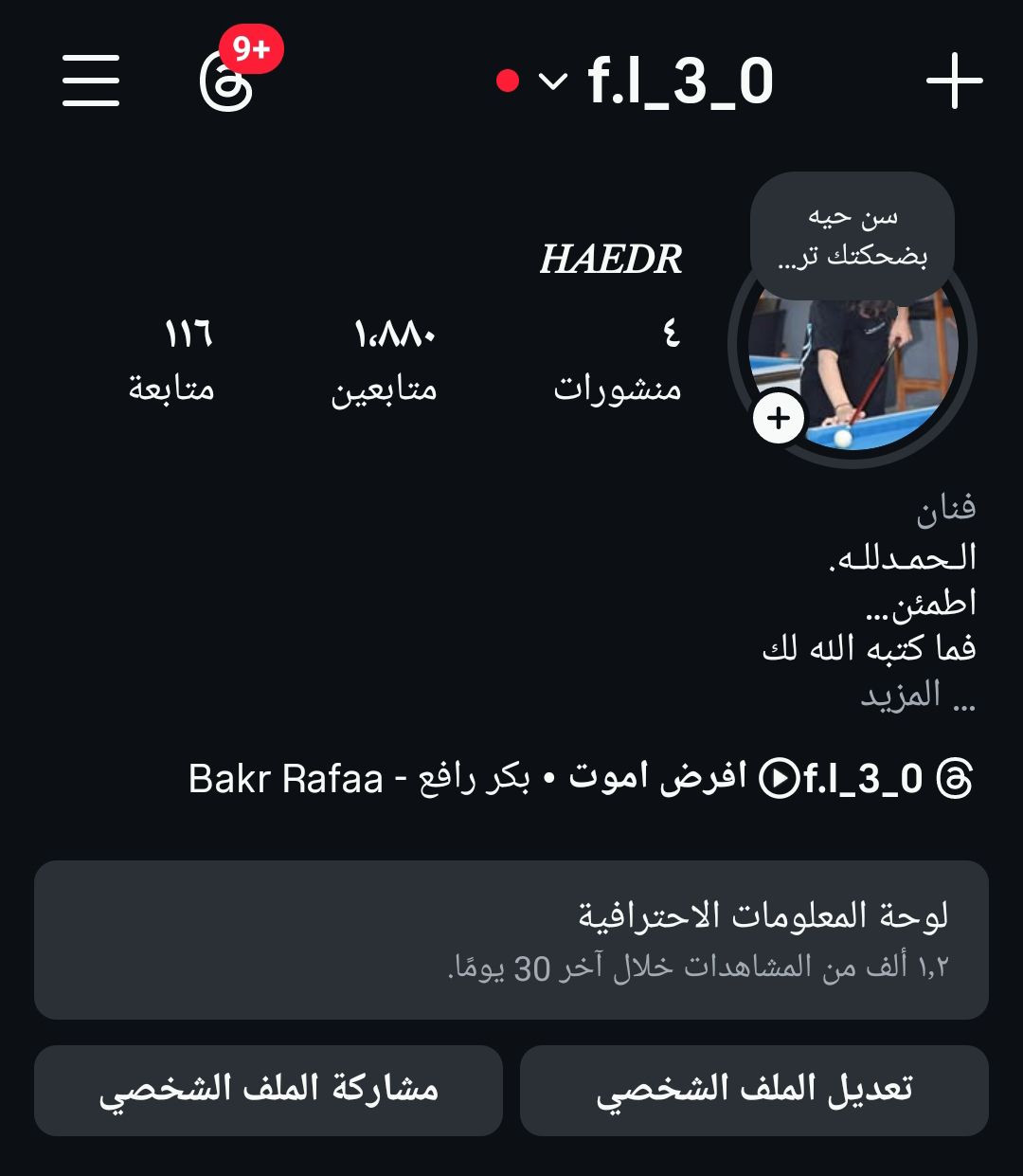
Task: Create new content with plus icon
Action: coord(954,81)
